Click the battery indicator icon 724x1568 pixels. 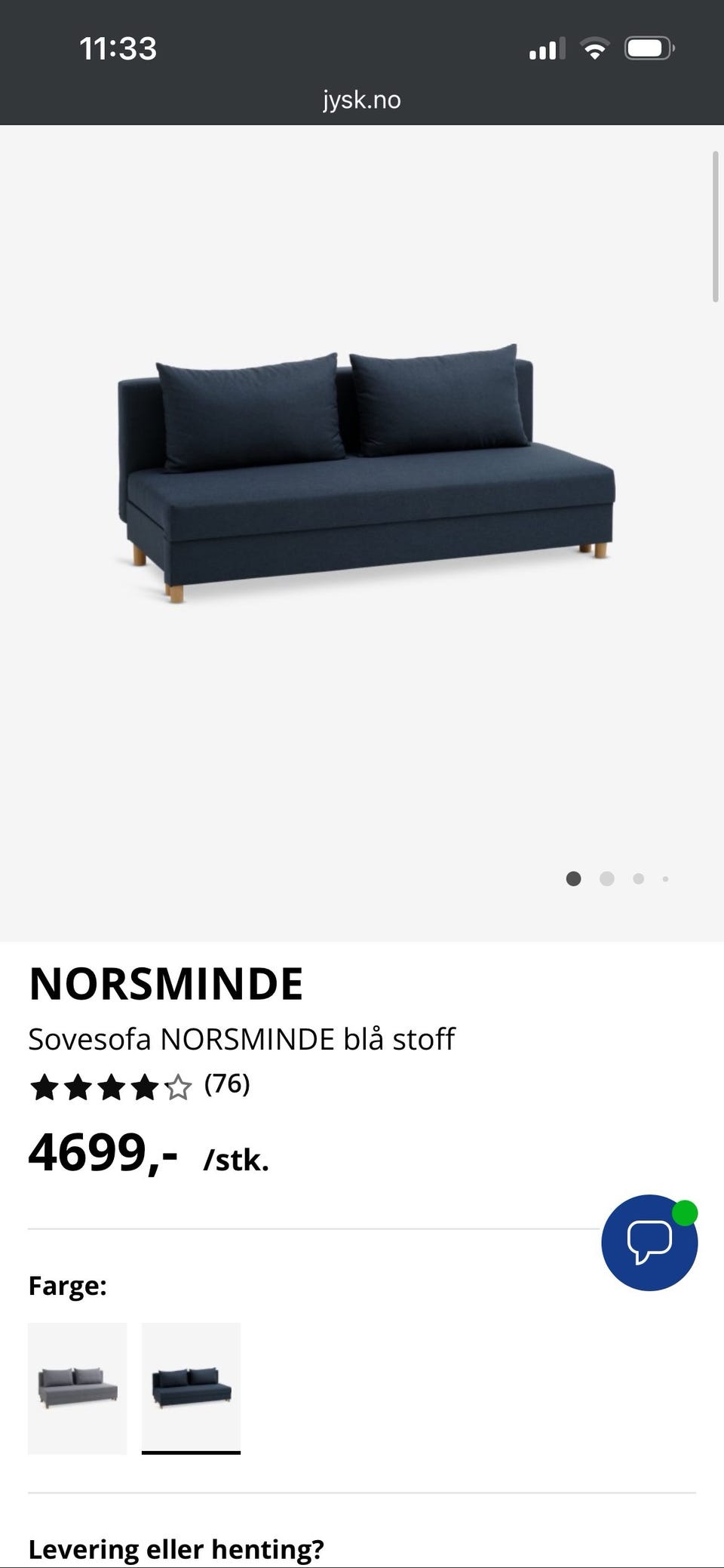point(647,48)
